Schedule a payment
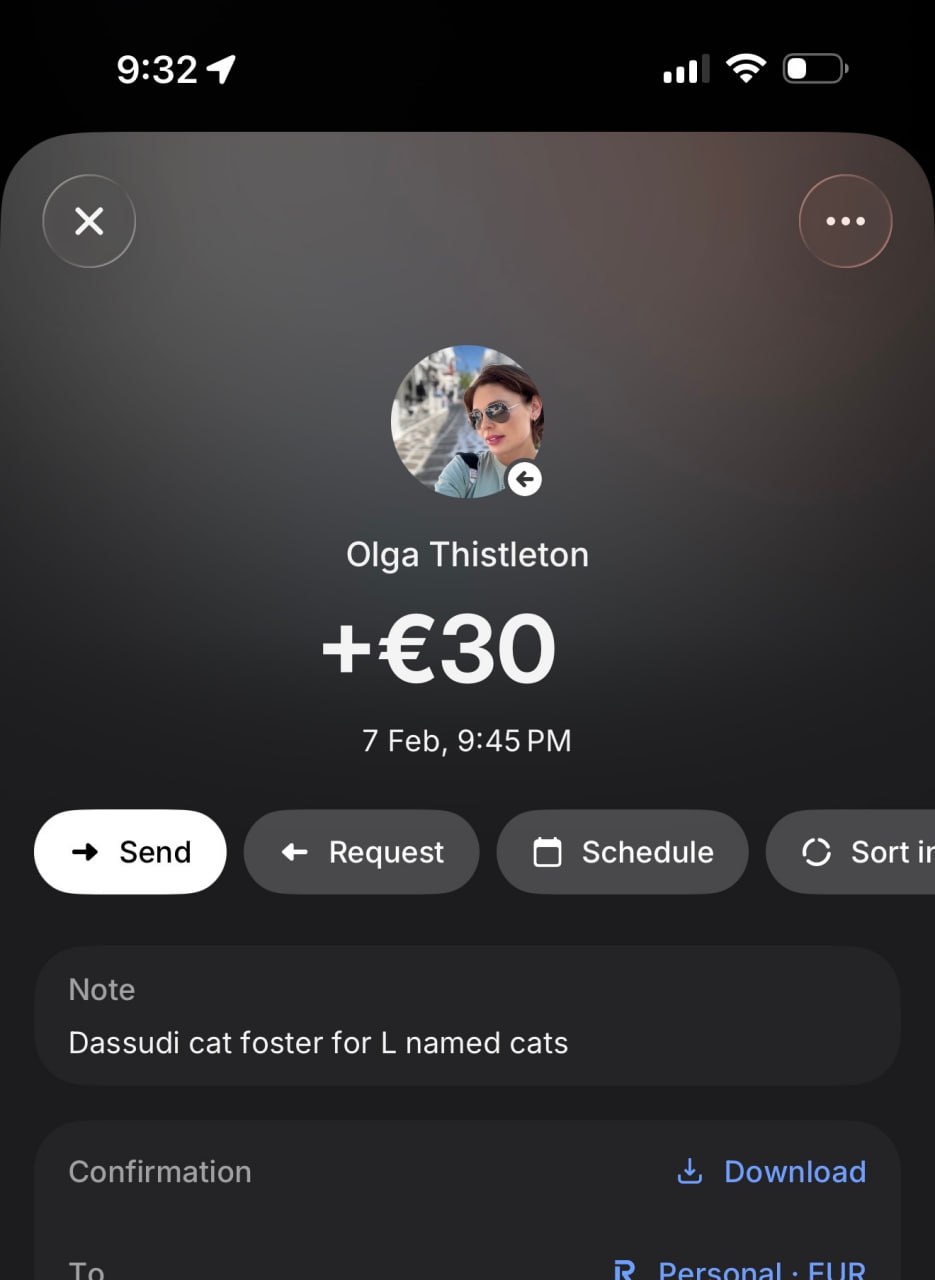Screen dimensions: 935x1280 (622, 852)
